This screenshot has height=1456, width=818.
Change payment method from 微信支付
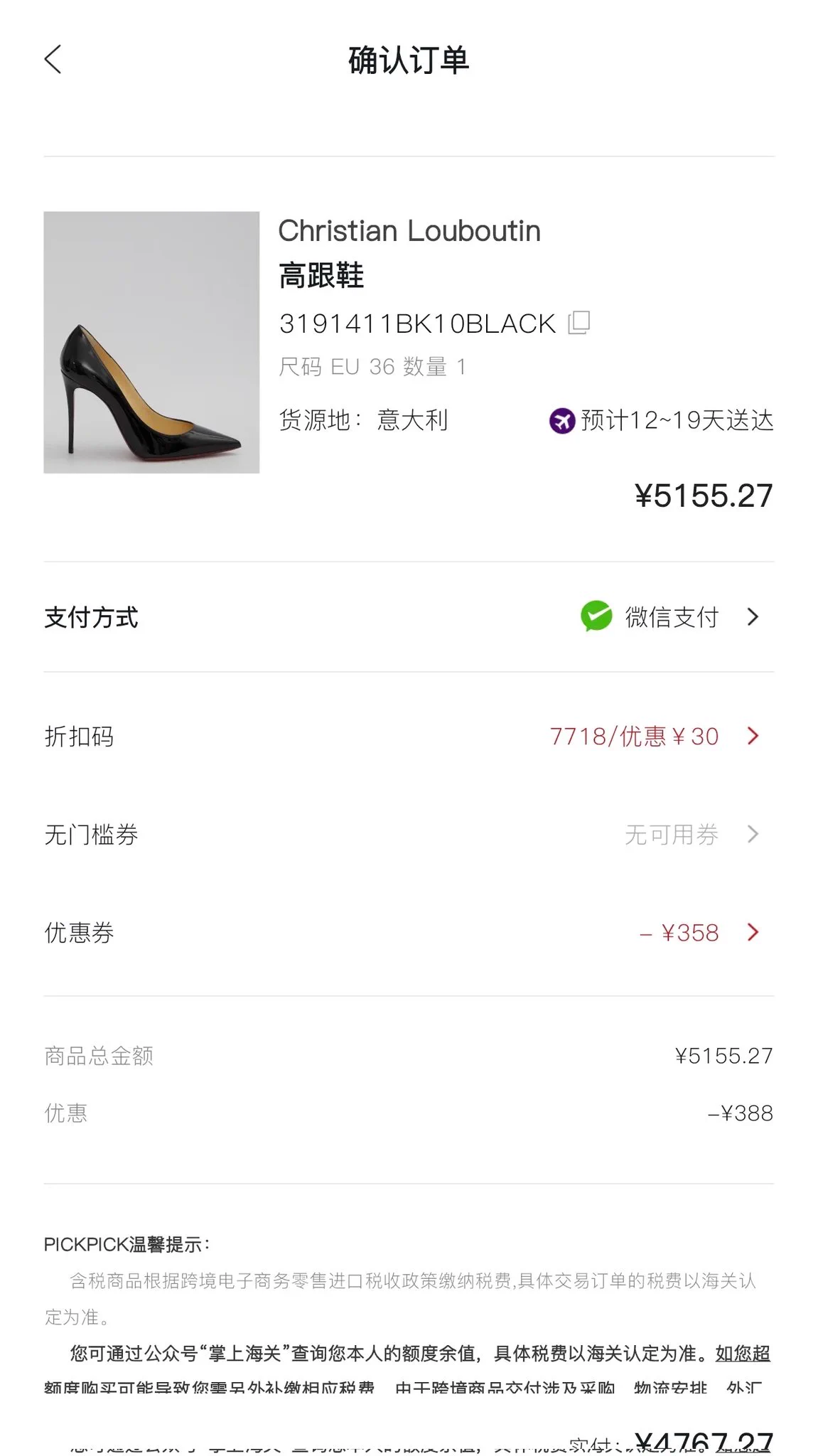tap(671, 617)
